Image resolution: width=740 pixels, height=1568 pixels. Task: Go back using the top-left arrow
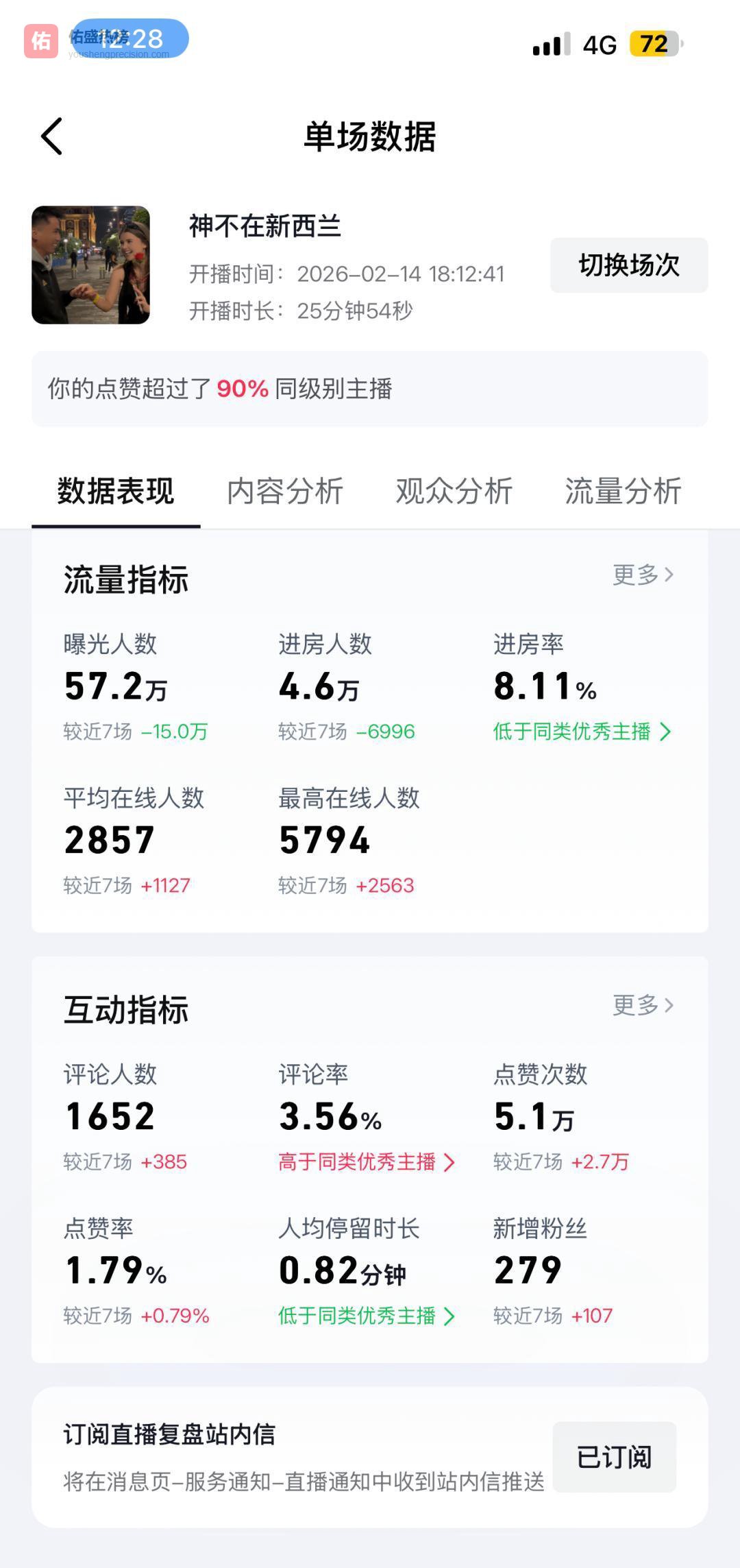tap(52, 136)
